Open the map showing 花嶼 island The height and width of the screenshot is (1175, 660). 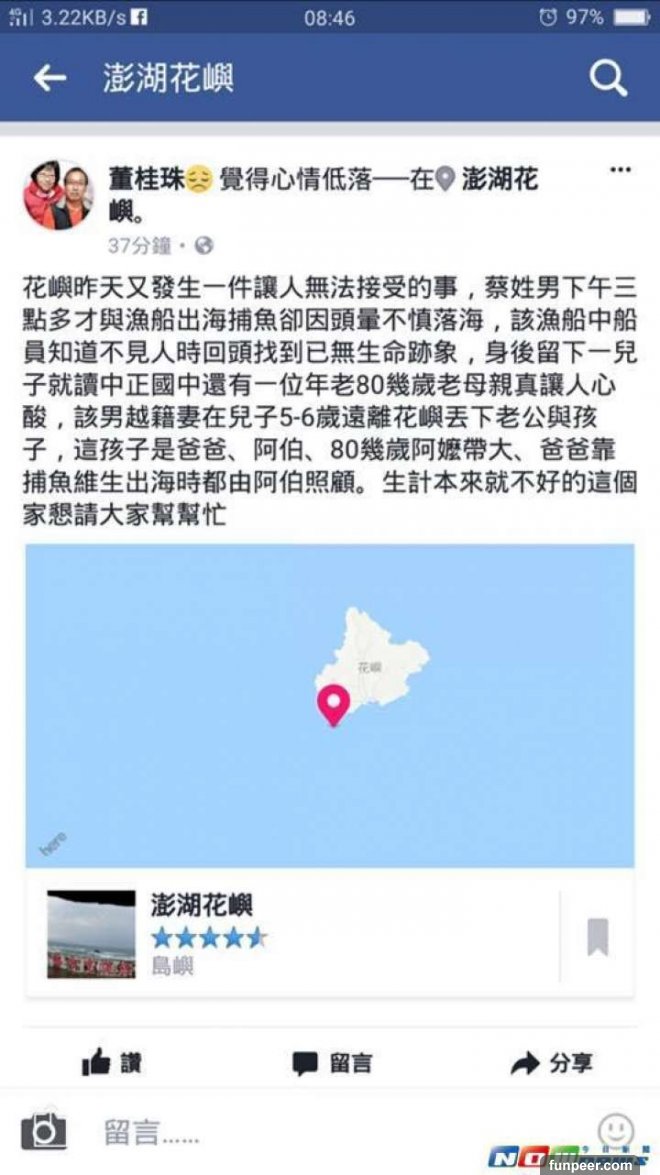pyautogui.click(x=330, y=705)
